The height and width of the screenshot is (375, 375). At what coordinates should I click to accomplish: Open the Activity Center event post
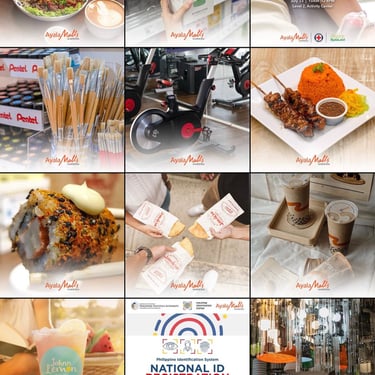pos(313,23)
